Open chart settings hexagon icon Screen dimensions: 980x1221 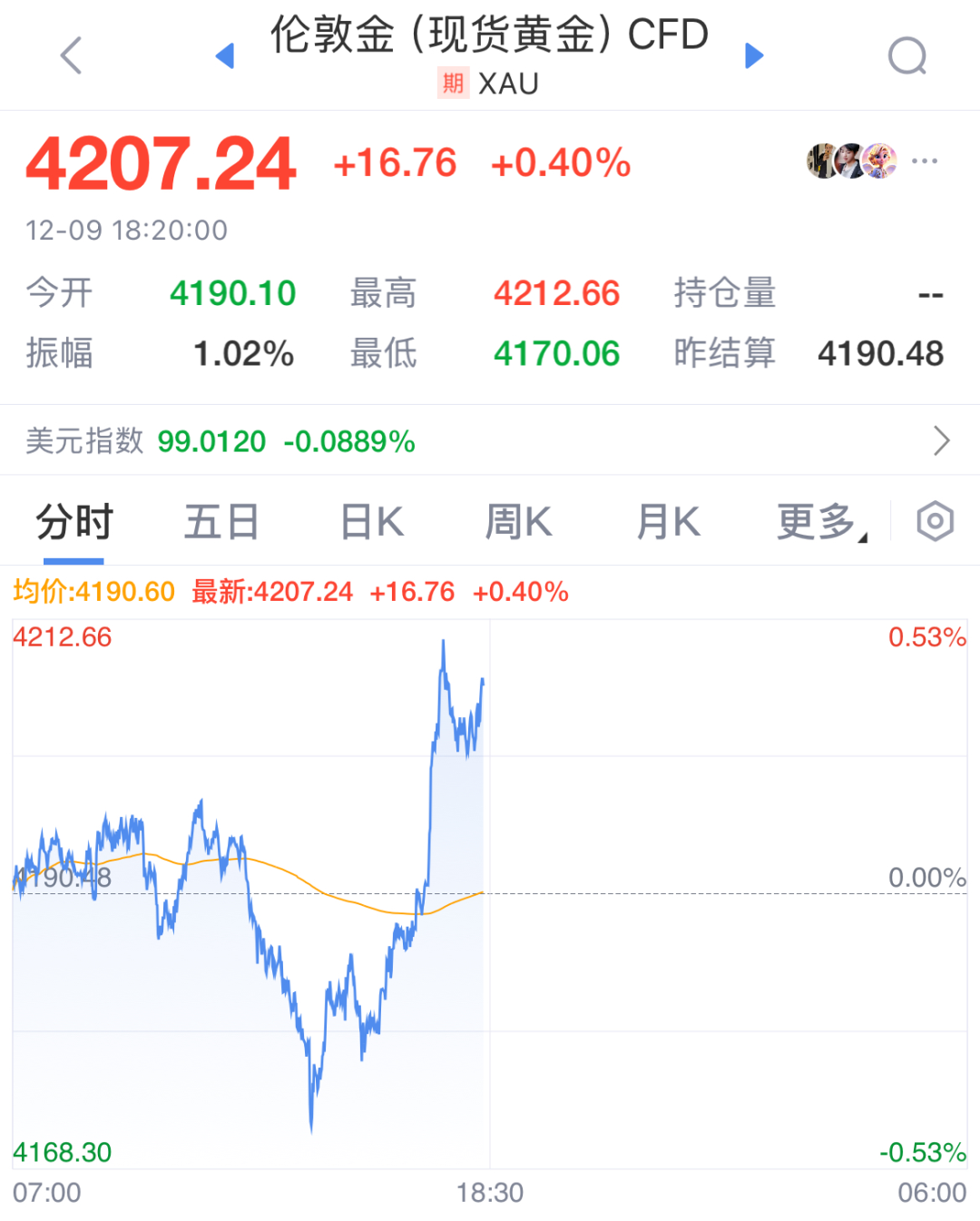(x=935, y=522)
